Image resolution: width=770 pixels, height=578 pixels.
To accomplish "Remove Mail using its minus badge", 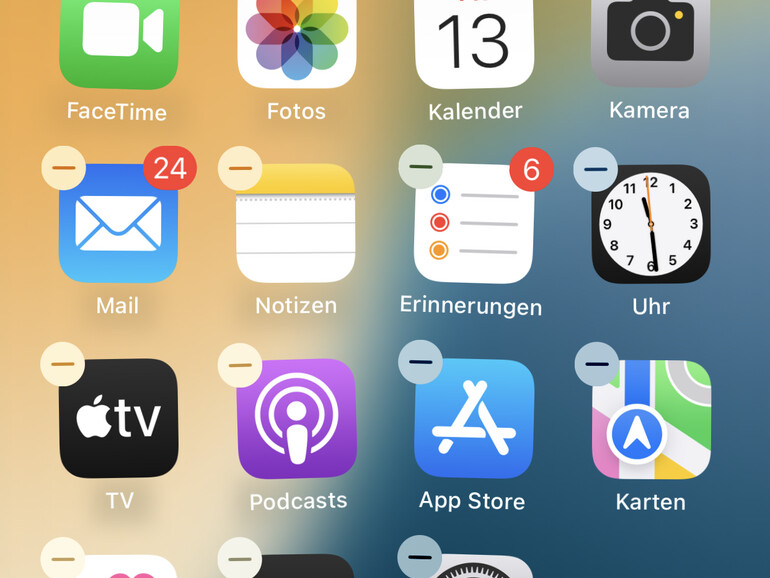I will (63, 168).
